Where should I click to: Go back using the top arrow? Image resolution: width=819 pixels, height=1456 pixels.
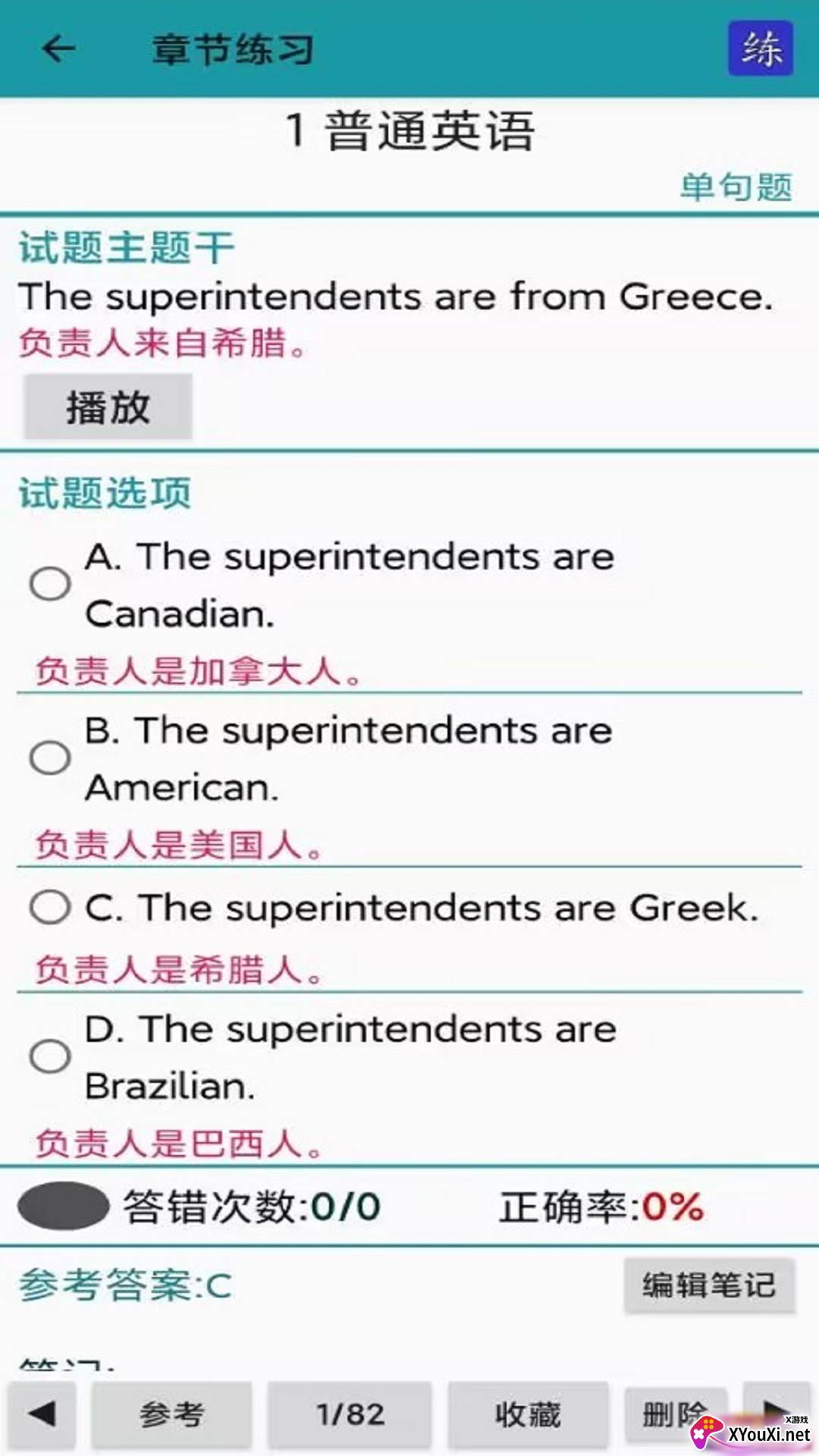[58, 49]
